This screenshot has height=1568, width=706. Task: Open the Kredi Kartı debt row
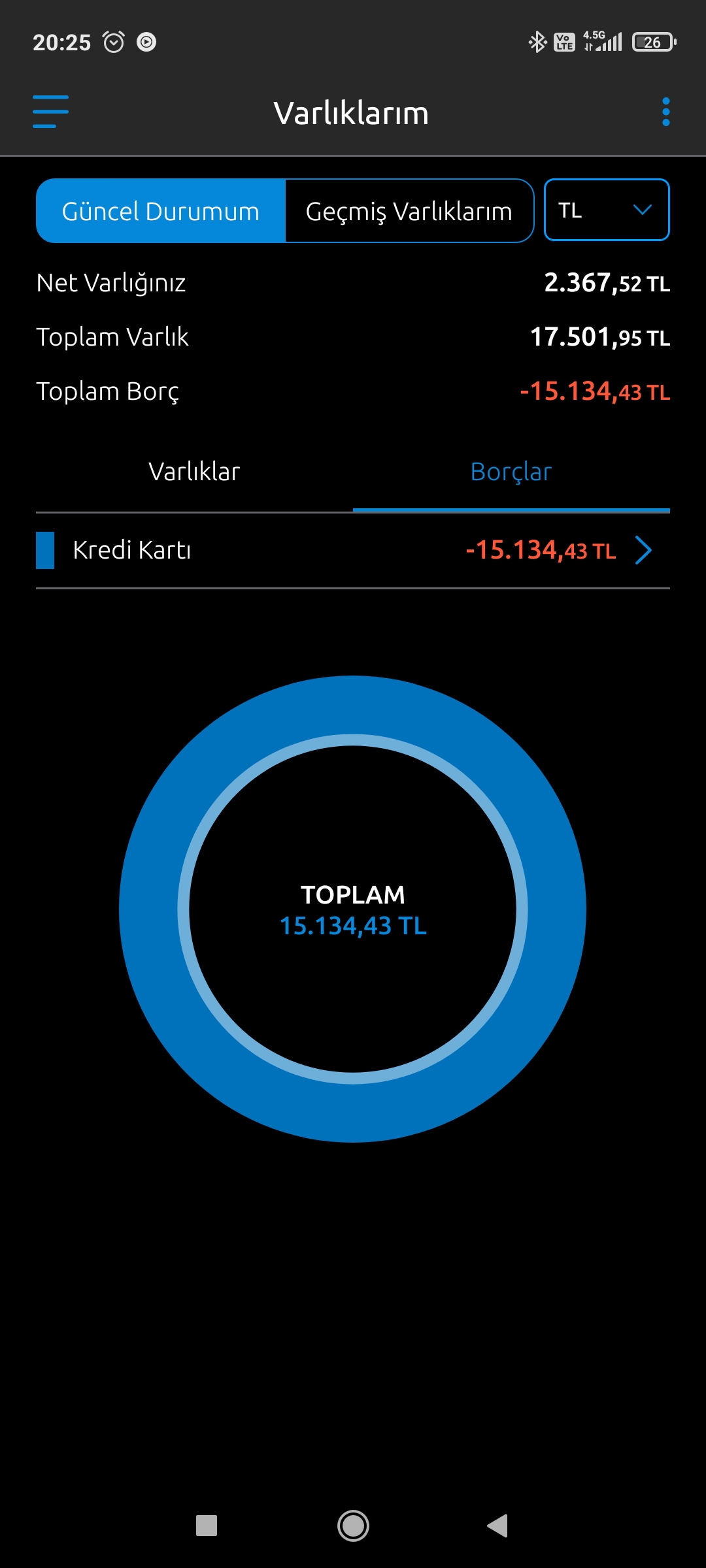pos(353,550)
